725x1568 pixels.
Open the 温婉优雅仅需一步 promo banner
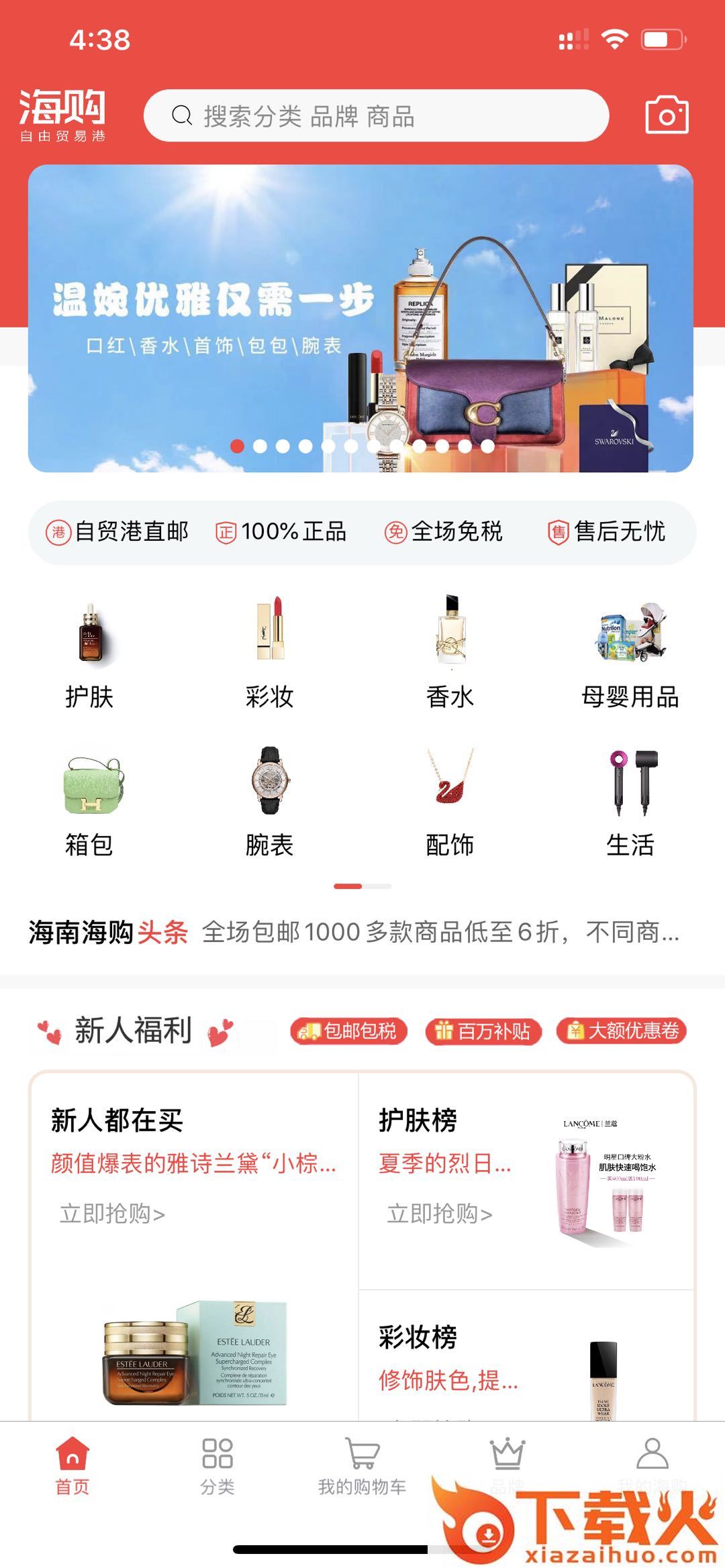[360, 318]
